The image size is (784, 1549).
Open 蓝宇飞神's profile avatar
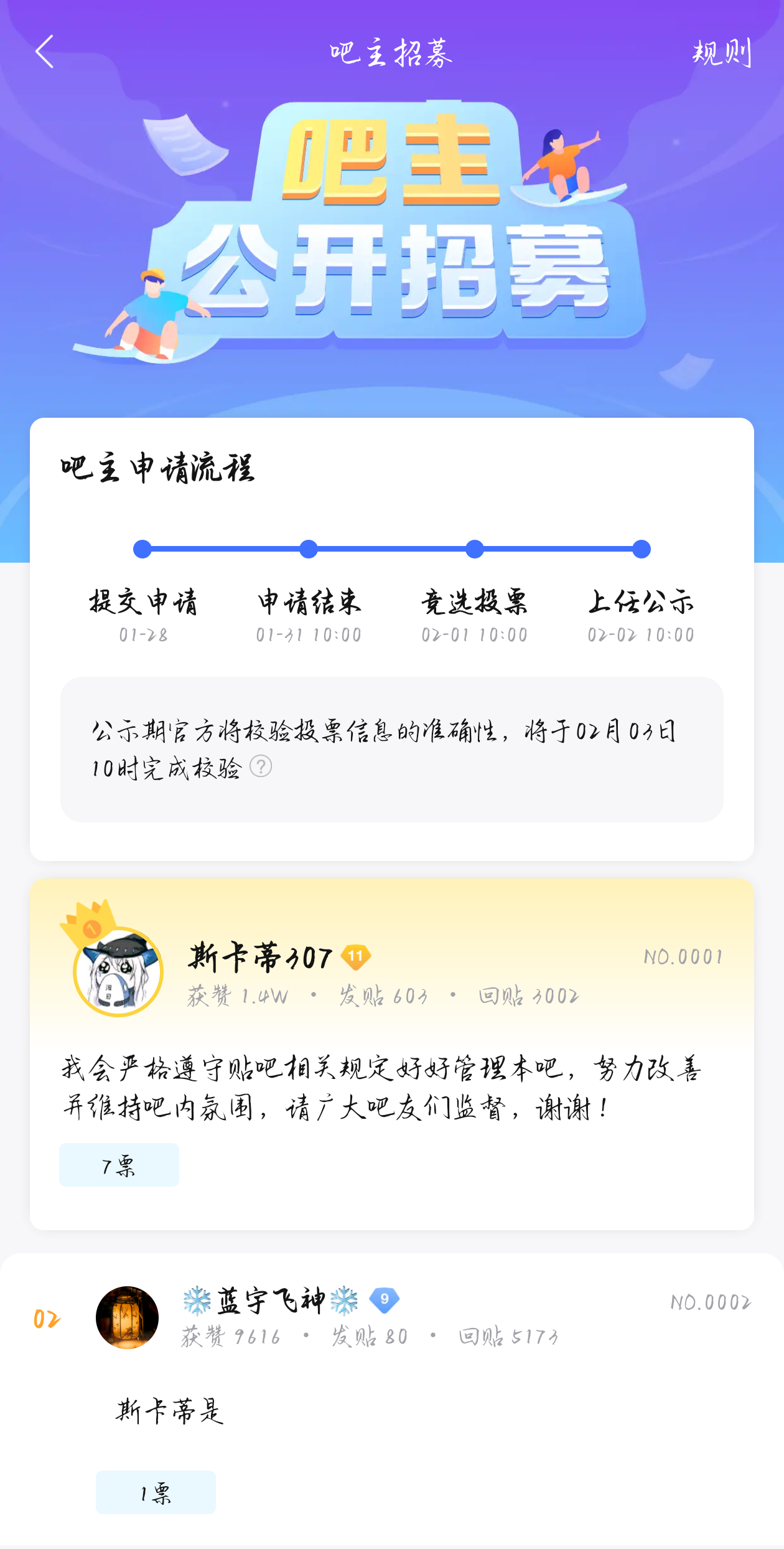127,1317
